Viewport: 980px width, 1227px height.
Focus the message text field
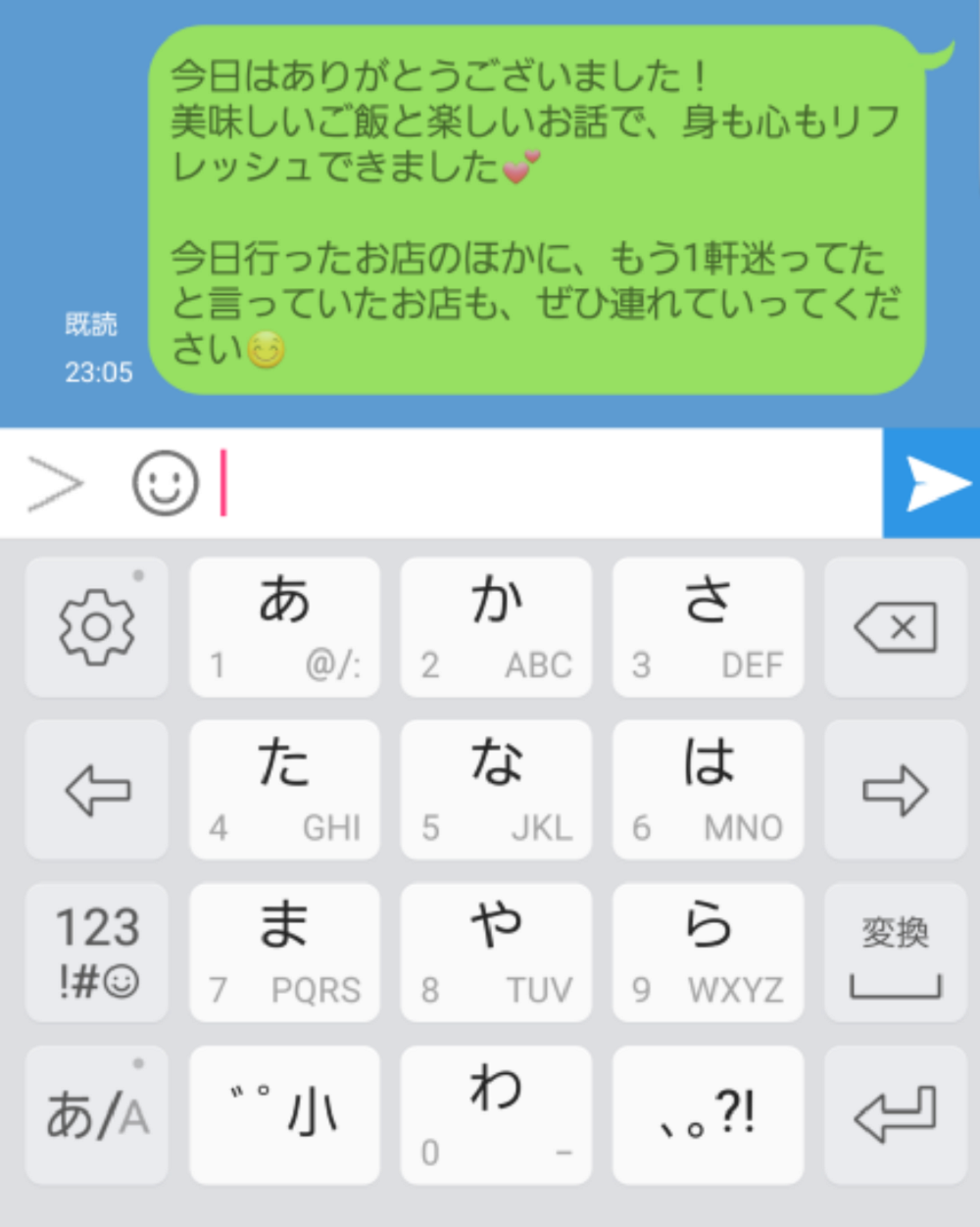tap(549, 483)
